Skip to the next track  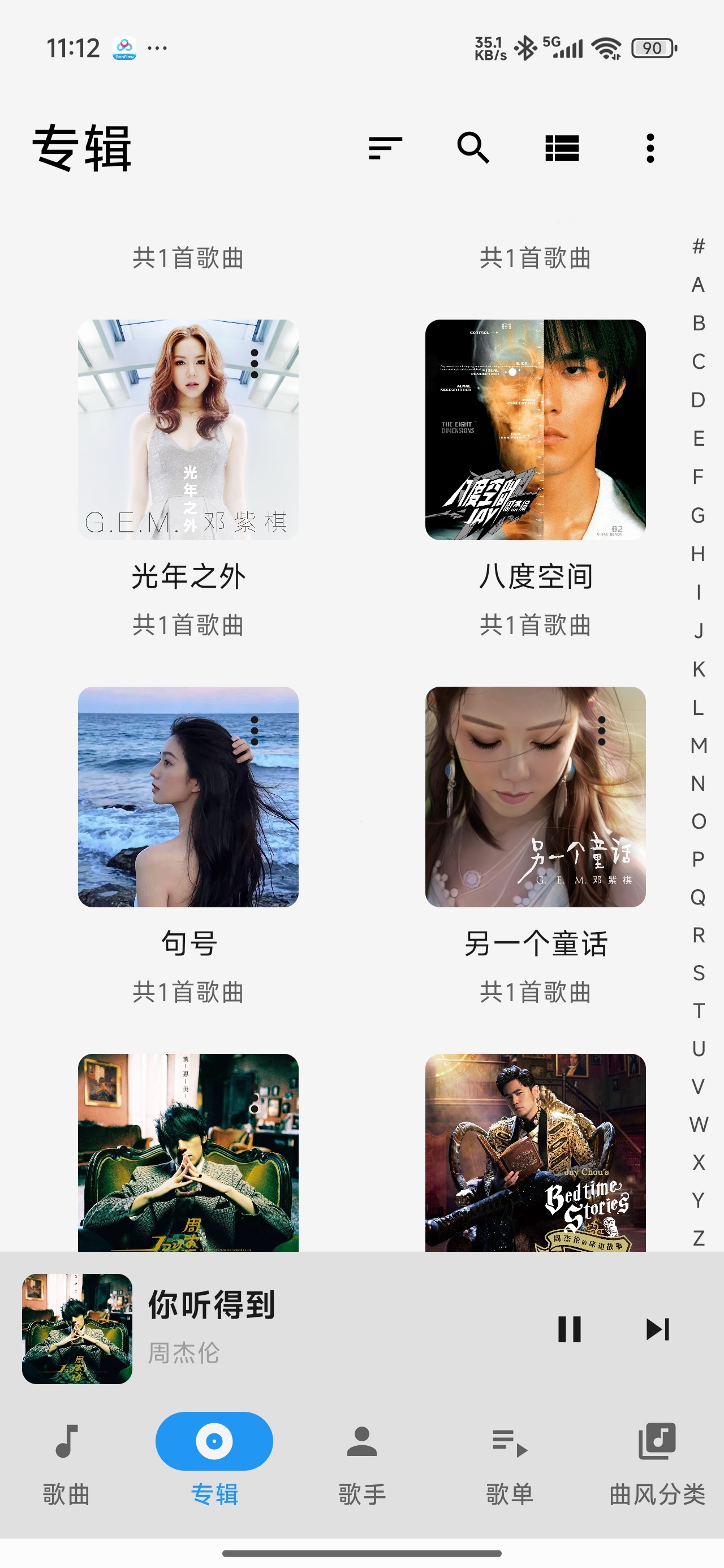point(658,1329)
